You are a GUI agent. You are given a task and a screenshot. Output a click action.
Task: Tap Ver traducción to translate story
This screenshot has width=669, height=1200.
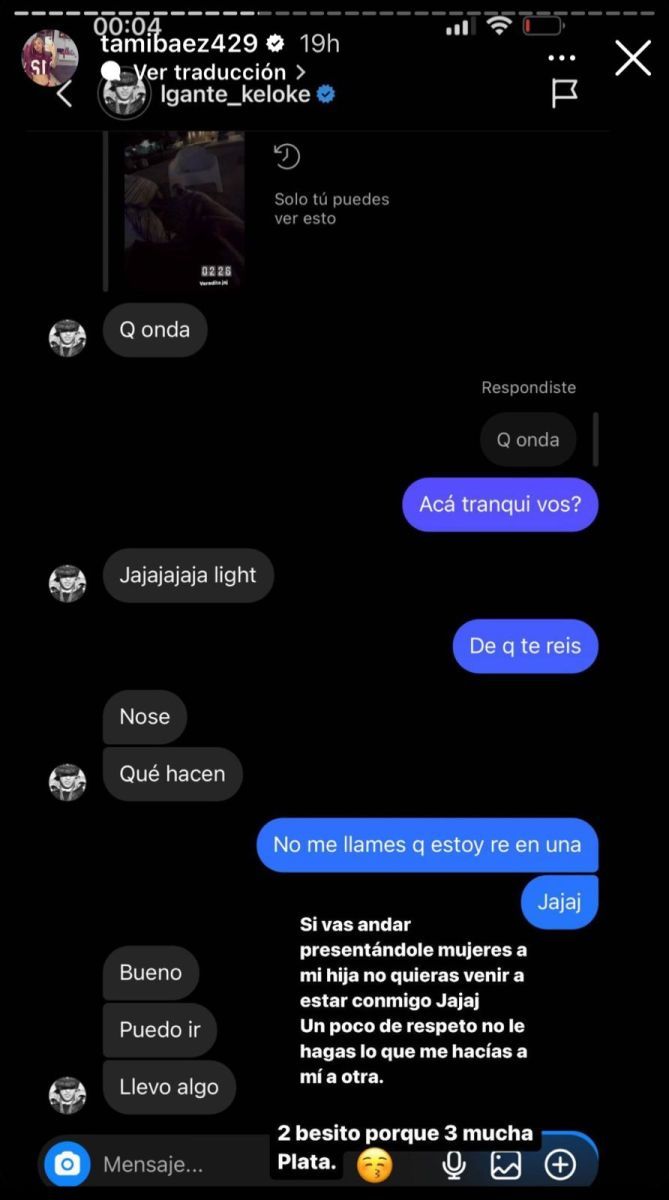210,72
